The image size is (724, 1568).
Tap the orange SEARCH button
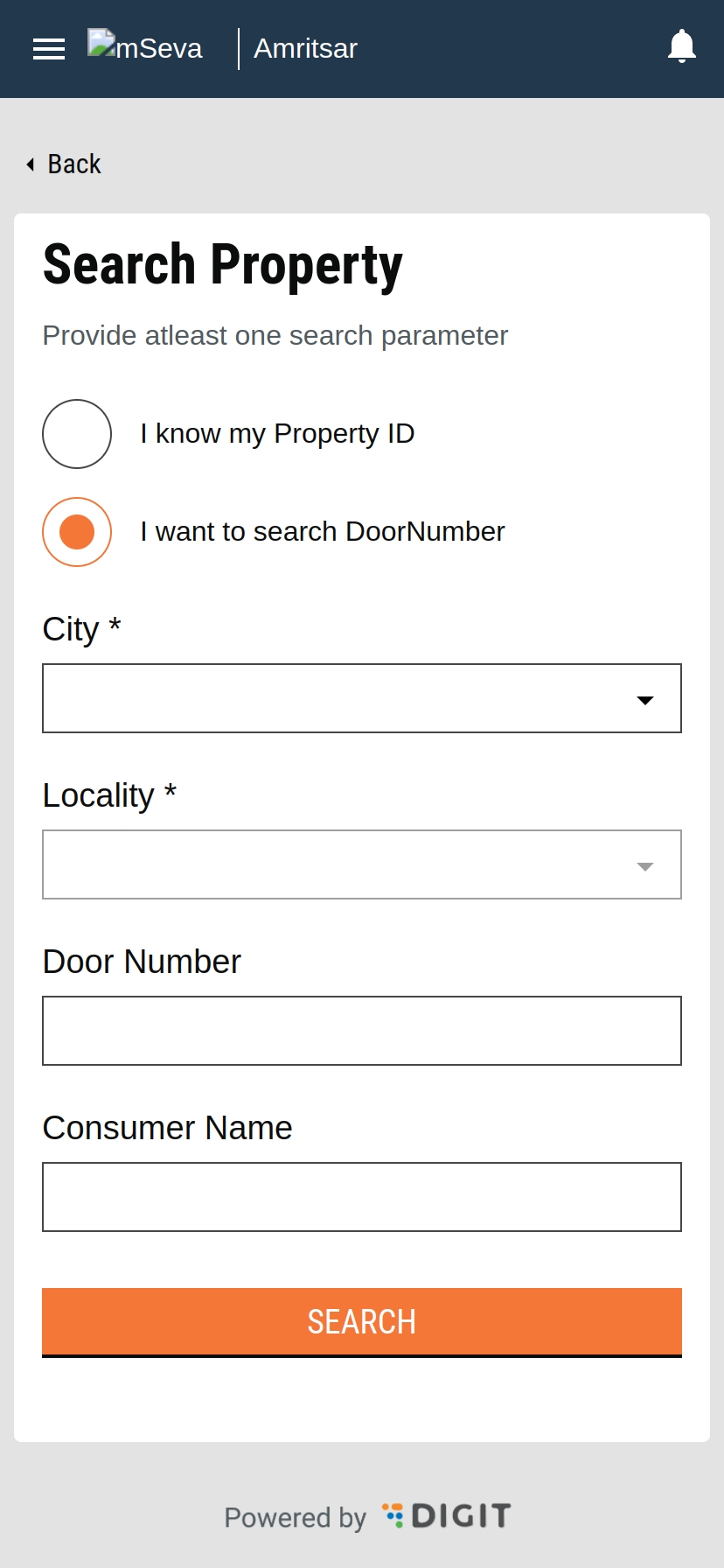[x=362, y=1321]
